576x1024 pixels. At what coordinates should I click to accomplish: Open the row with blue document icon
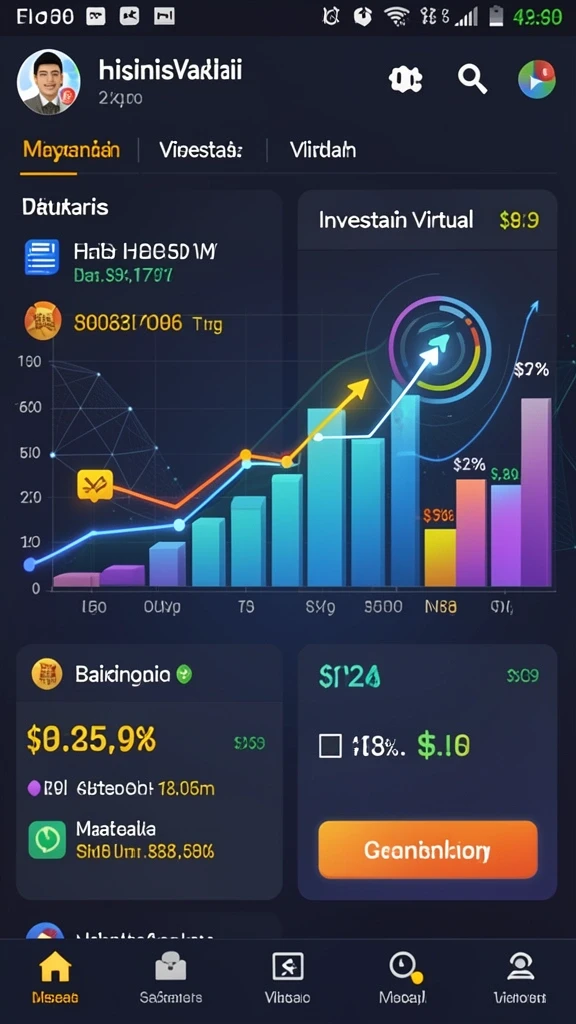(124, 261)
